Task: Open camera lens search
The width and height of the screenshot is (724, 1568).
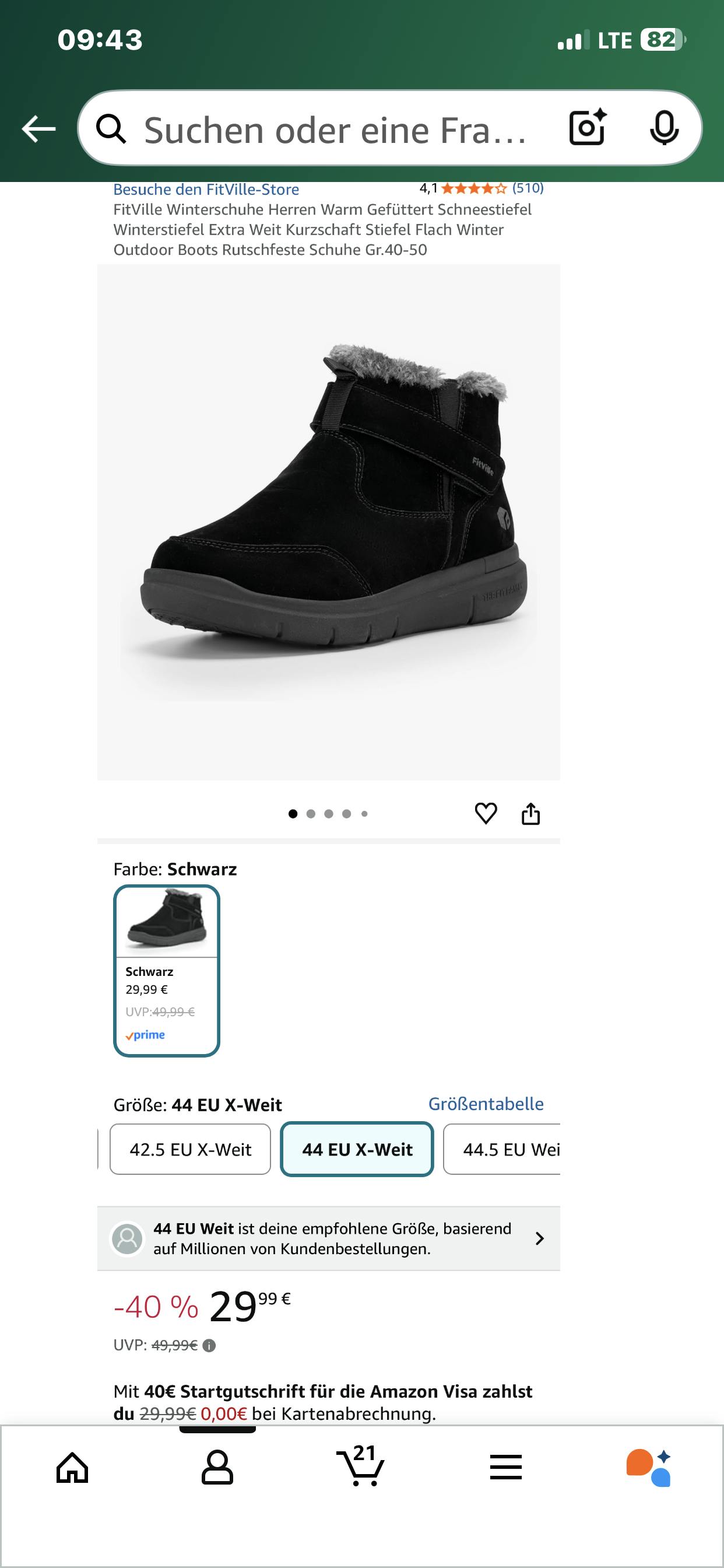Action: [587, 128]
